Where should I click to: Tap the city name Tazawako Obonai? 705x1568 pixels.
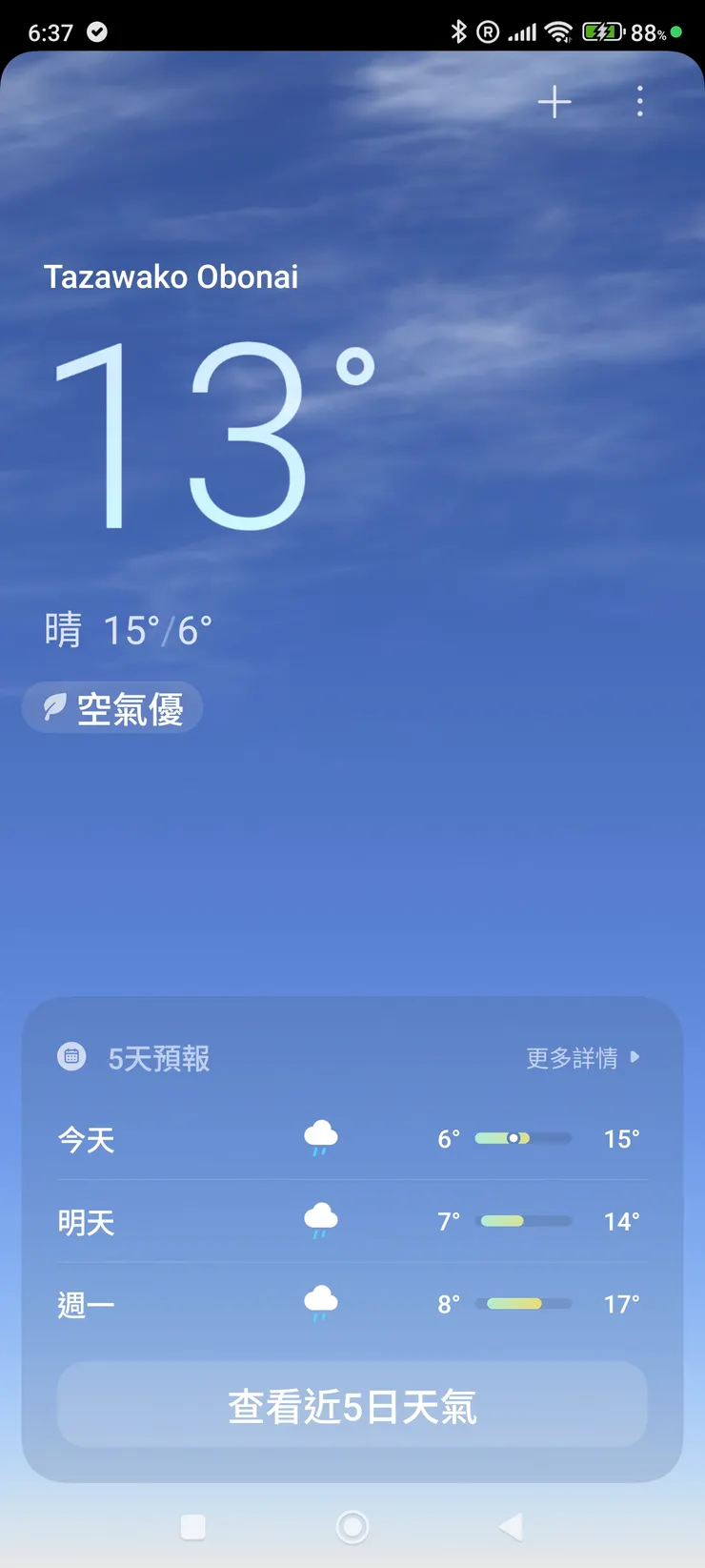pos(171,276)
